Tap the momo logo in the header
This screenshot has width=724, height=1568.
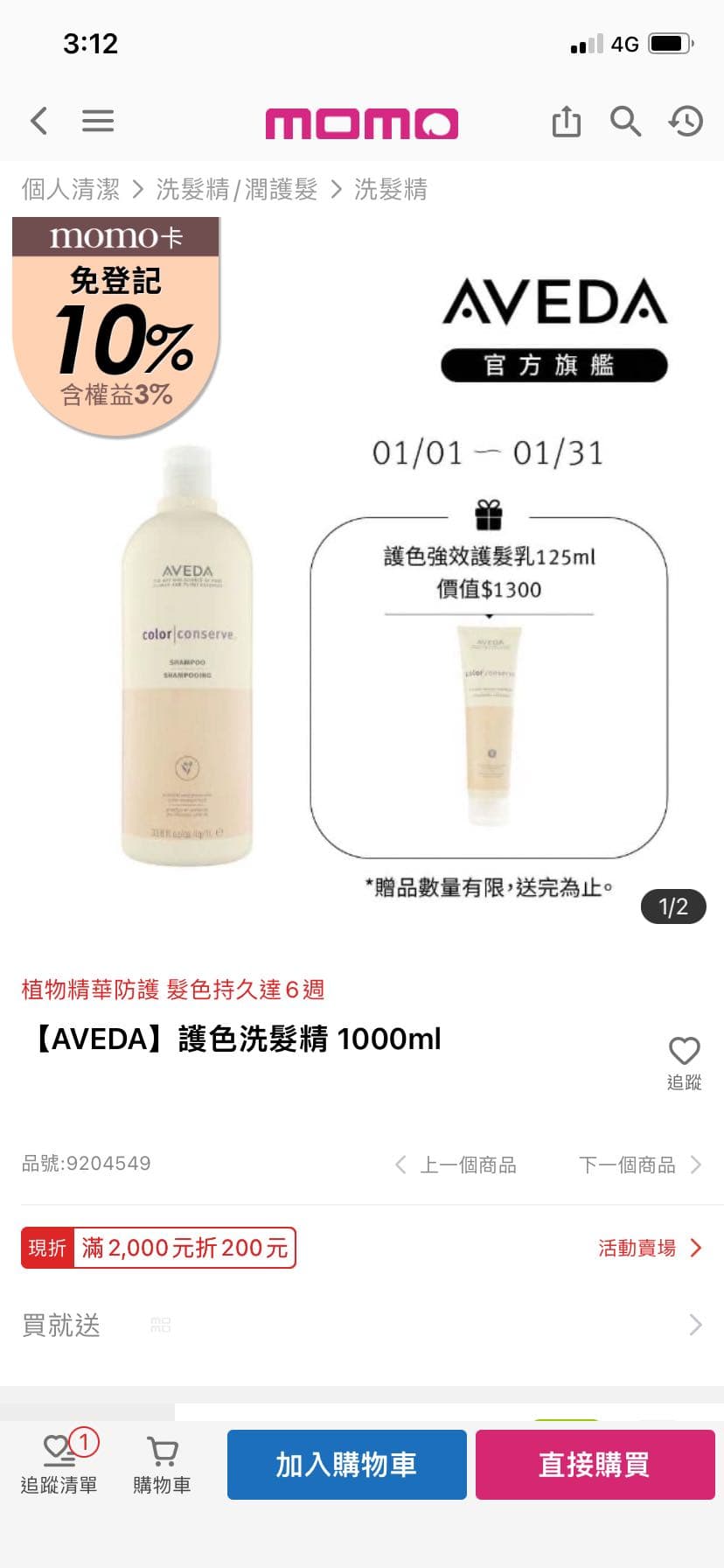[361, 122]
